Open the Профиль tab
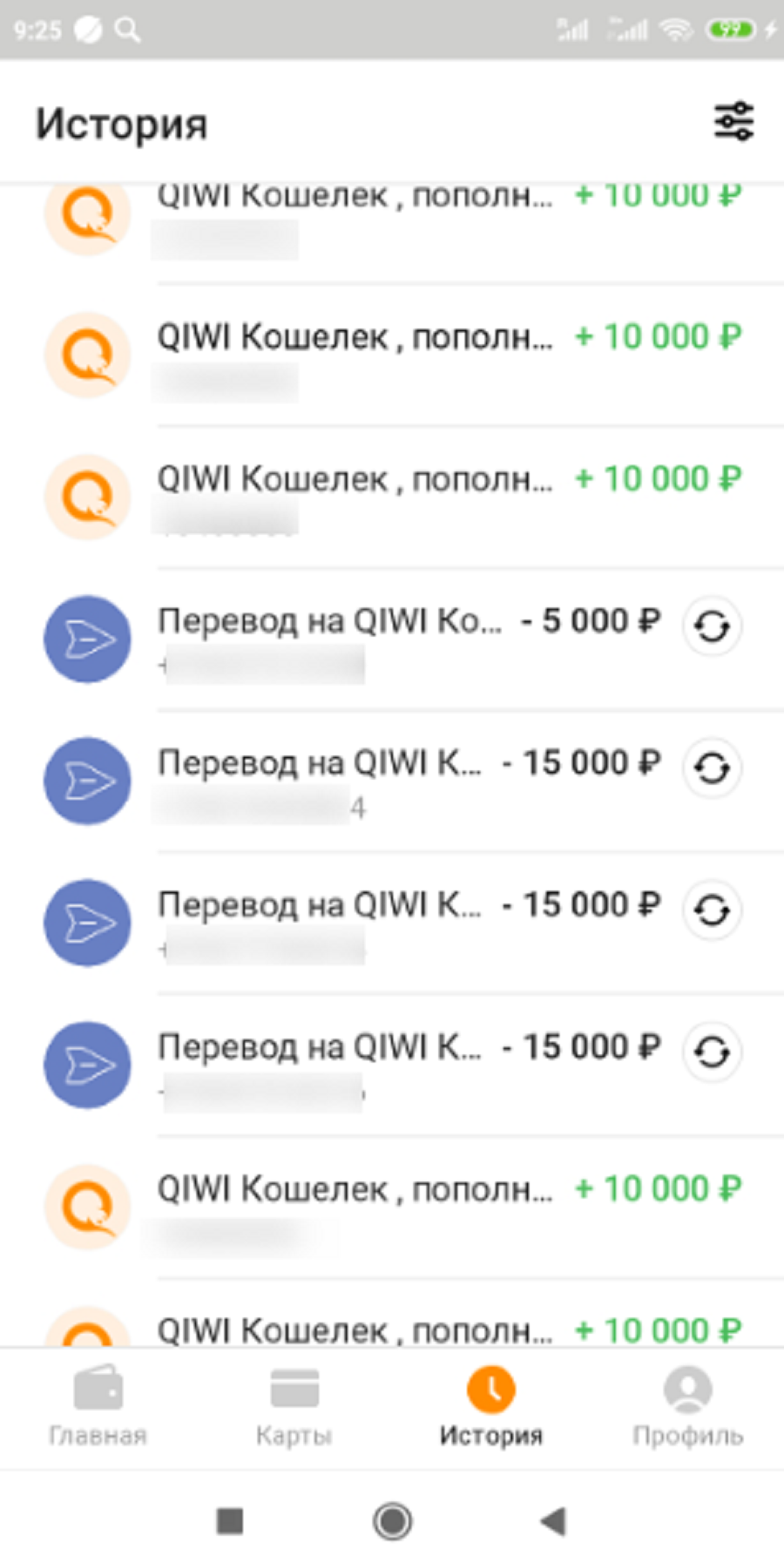 [x=688, y=1407]
